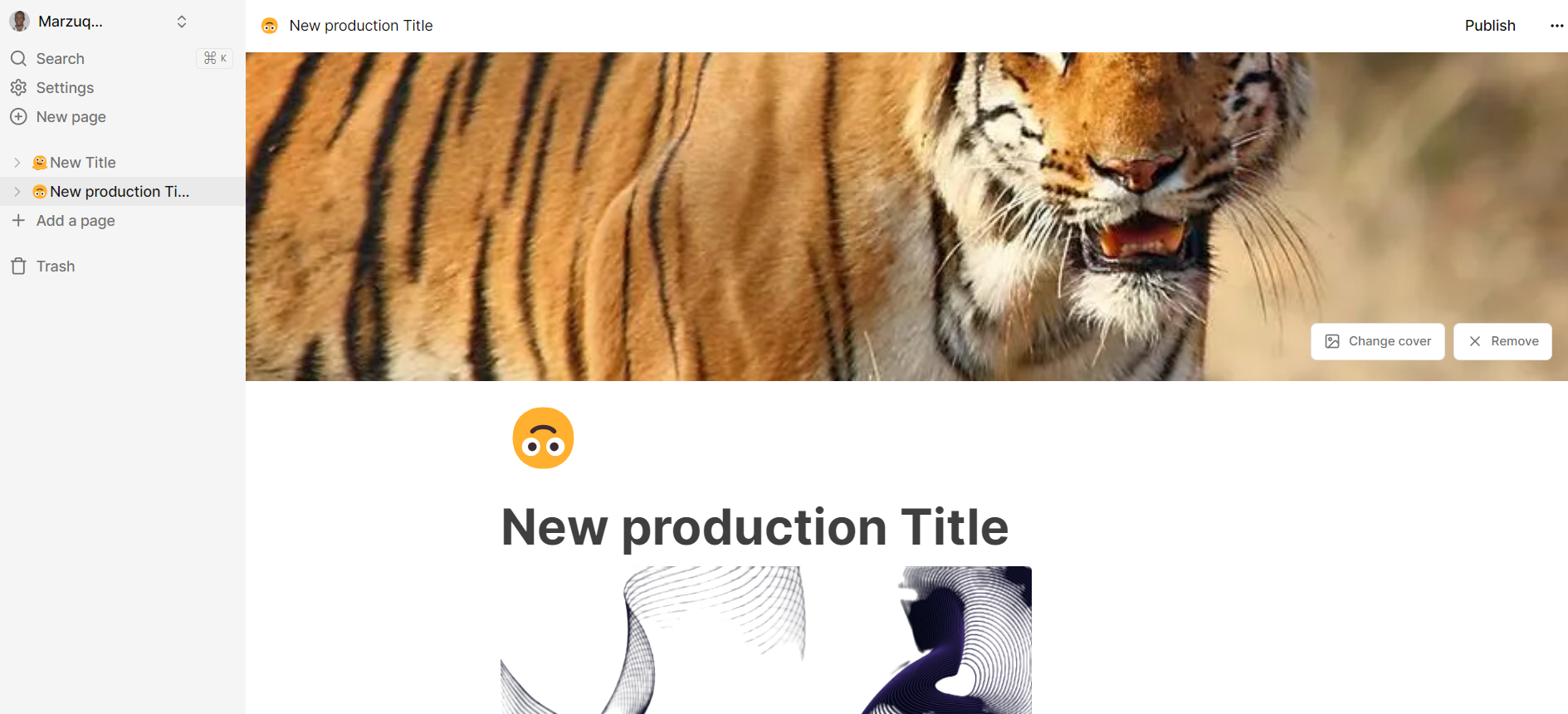Select New production Title in sidebar
Screen dimensions: 1568x714
click(120, 191)
